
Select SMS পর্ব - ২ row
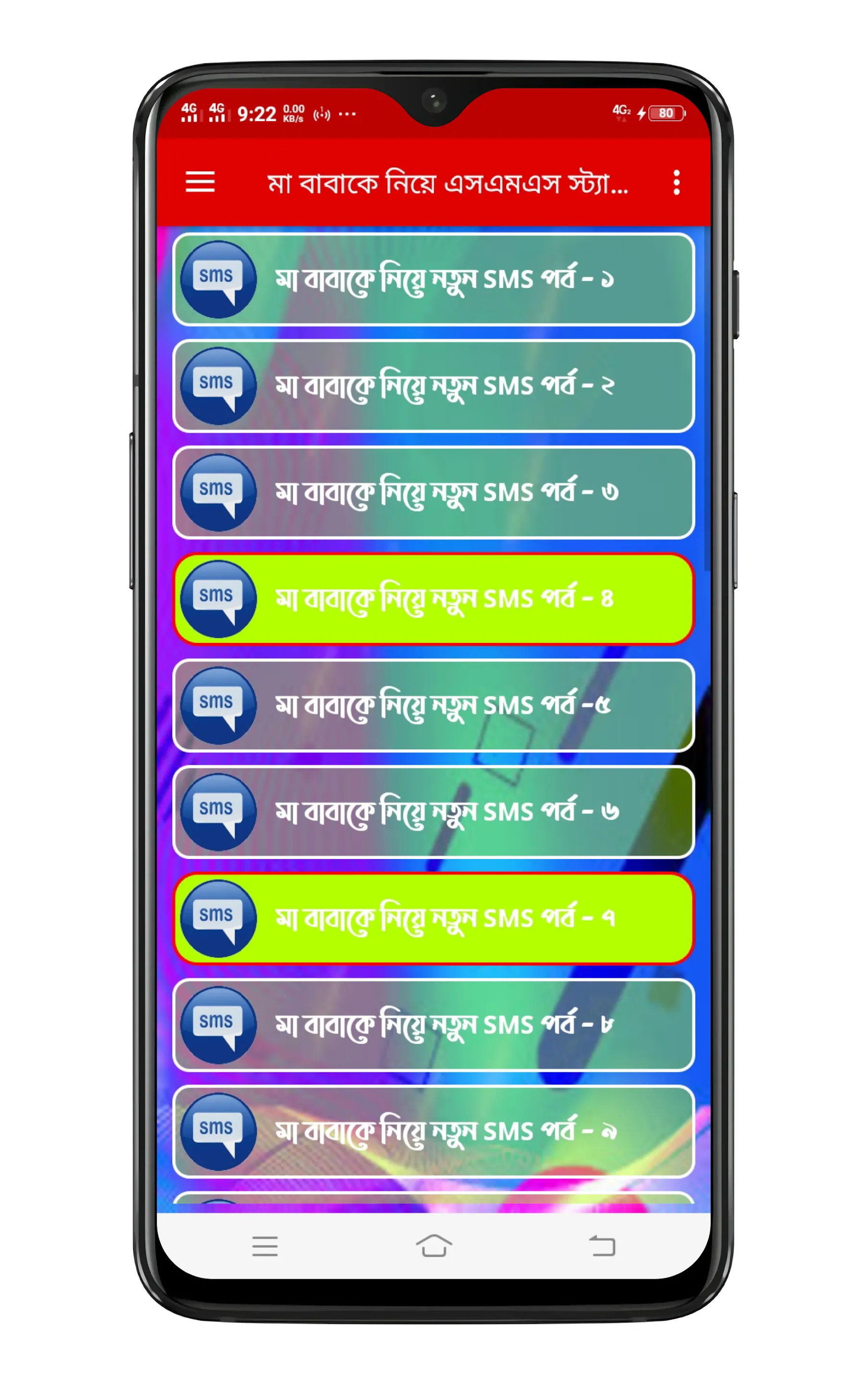434,386
